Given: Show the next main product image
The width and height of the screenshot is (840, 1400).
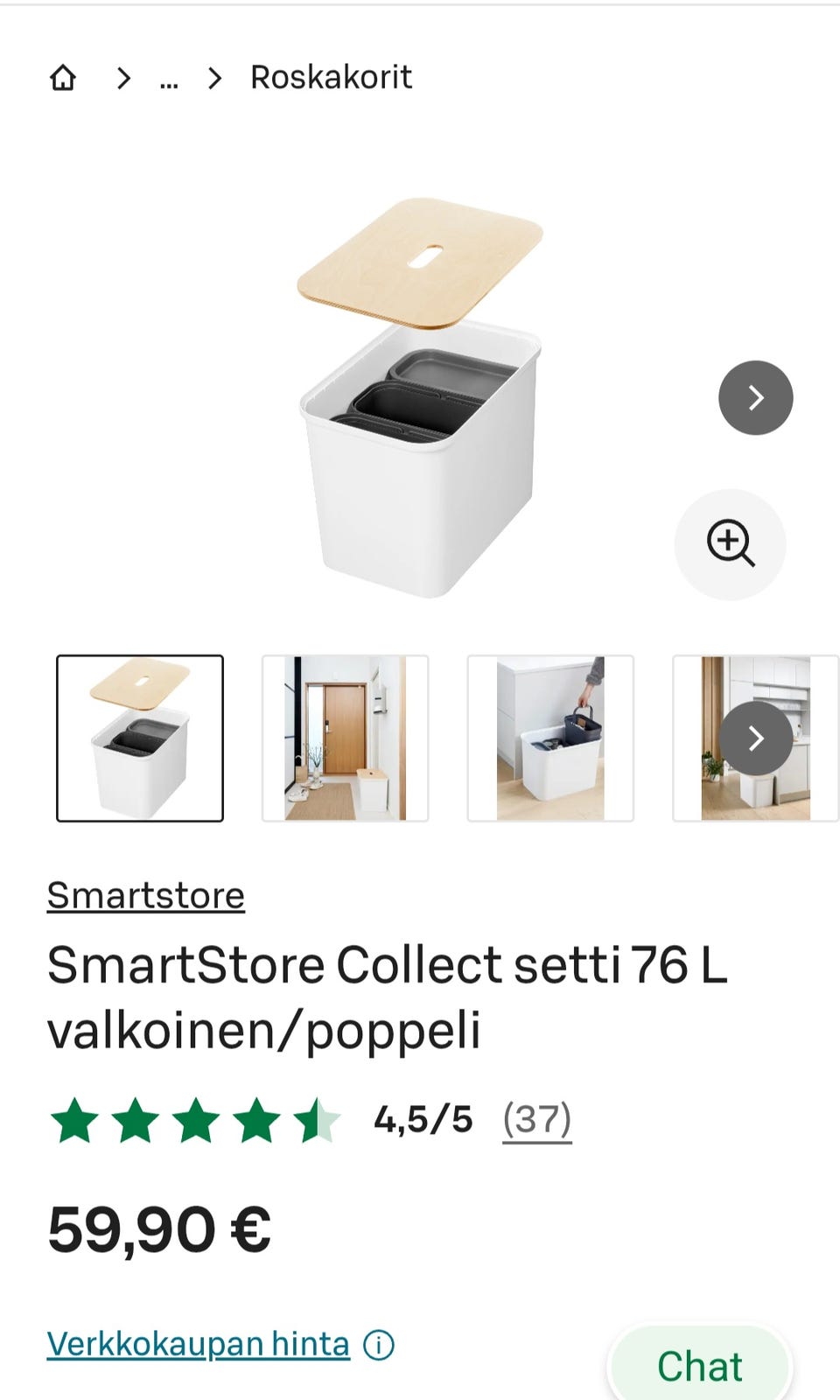Looking at the screenshot, I should (755, 398).
